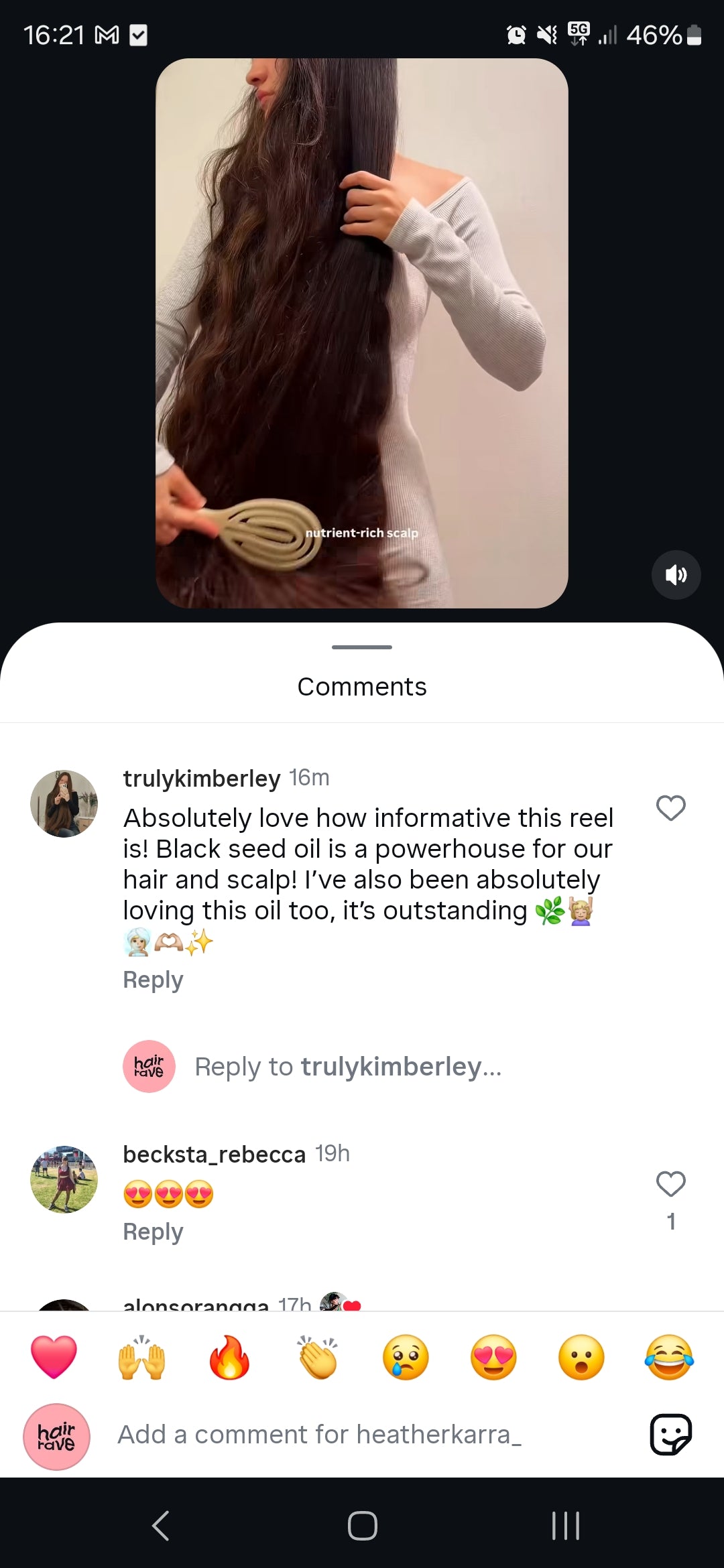Insert the raised hands quick emoji
724x1568 pixels.
pos(141,1357)
